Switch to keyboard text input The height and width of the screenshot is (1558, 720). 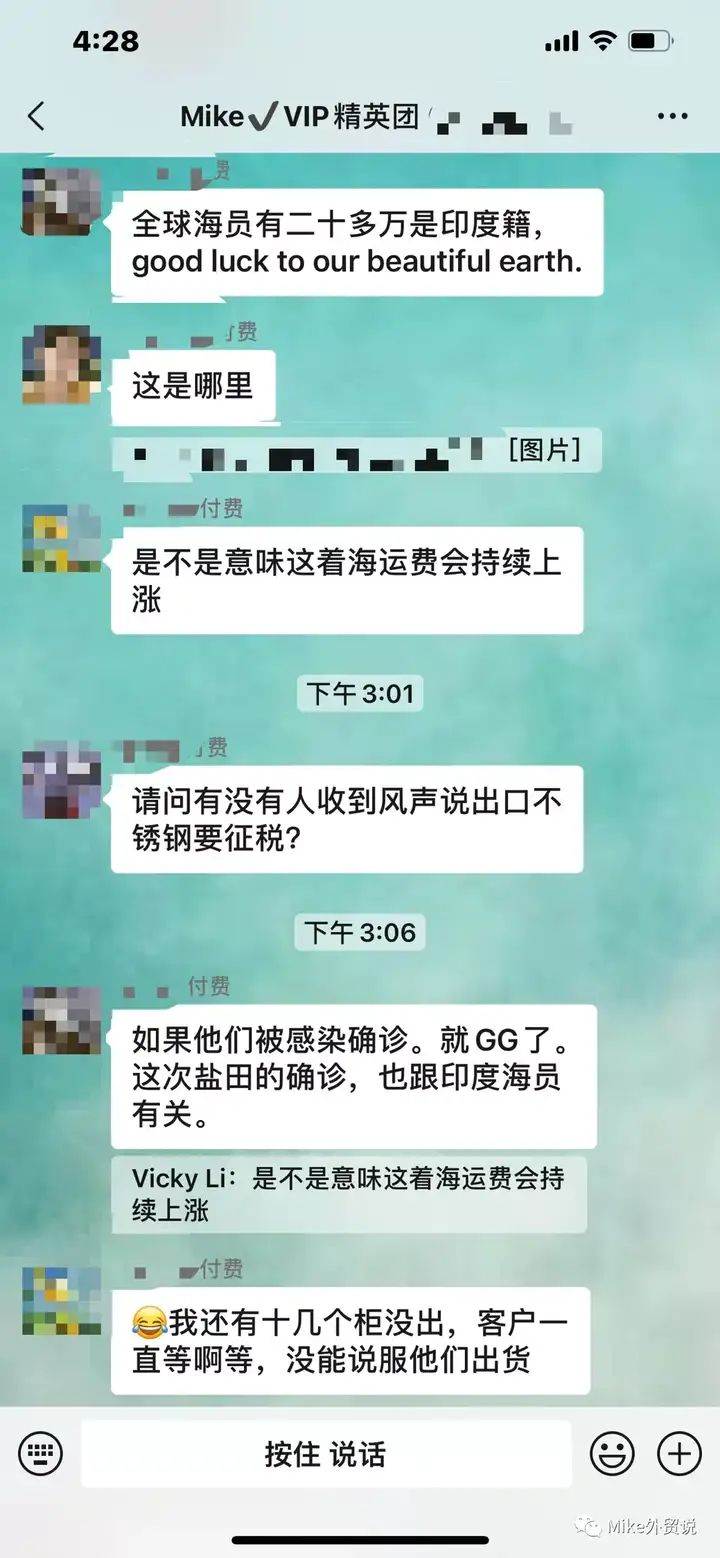[x=40, y=1453]
